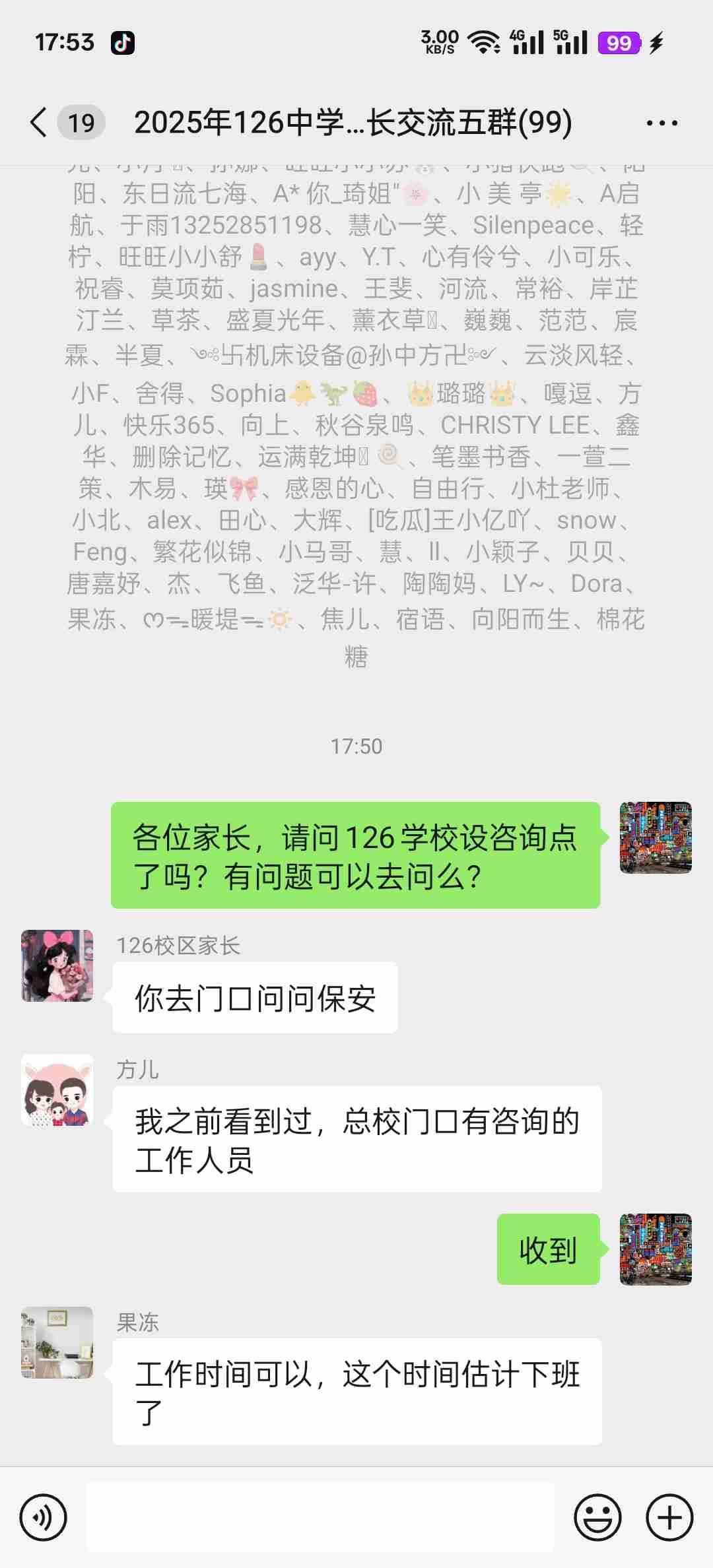Open the plus attachments menu
Screen dimensions: 713x1568
(669, 1517)
